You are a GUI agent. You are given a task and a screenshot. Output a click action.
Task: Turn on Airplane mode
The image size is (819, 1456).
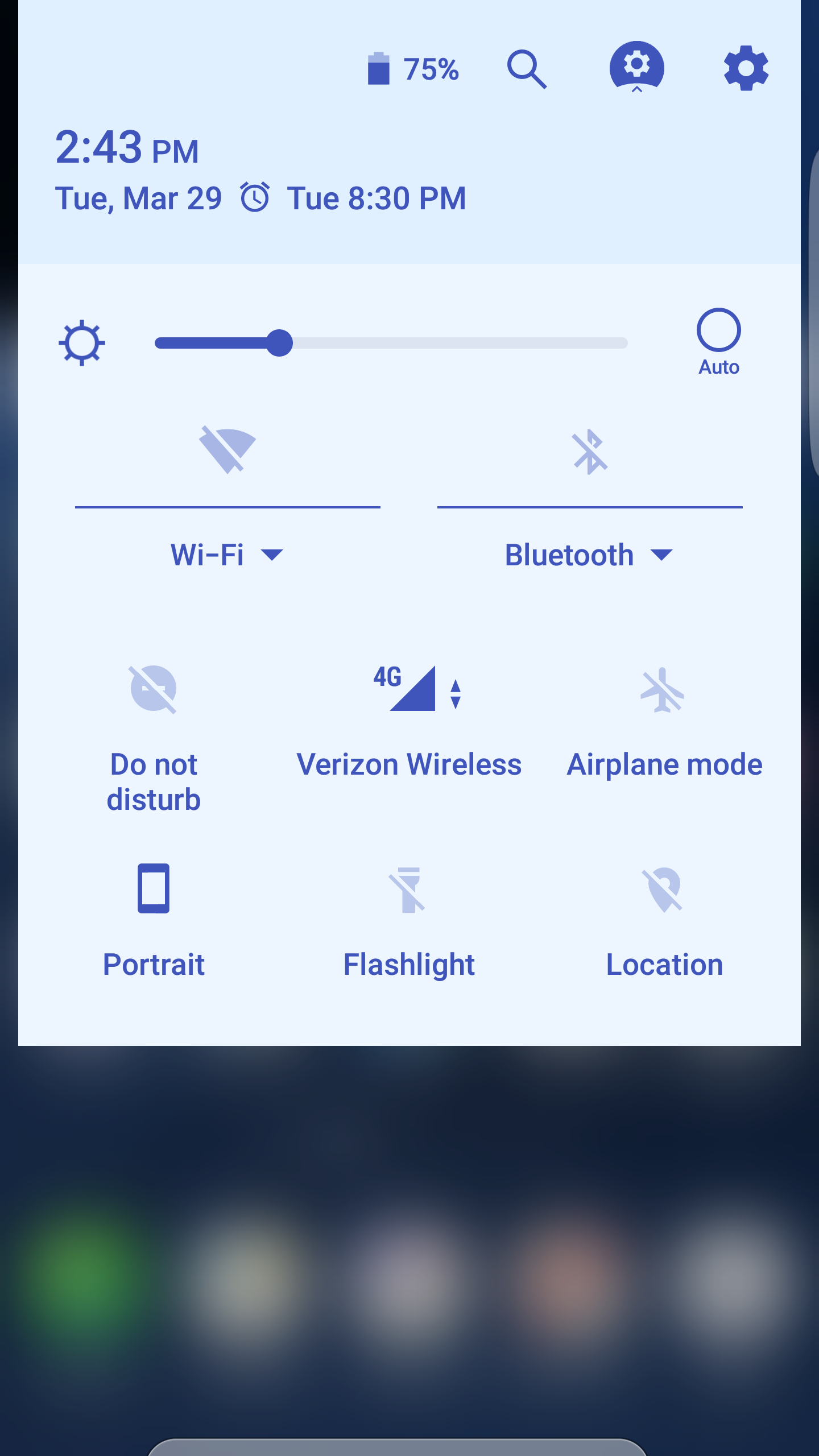[663, 690]
